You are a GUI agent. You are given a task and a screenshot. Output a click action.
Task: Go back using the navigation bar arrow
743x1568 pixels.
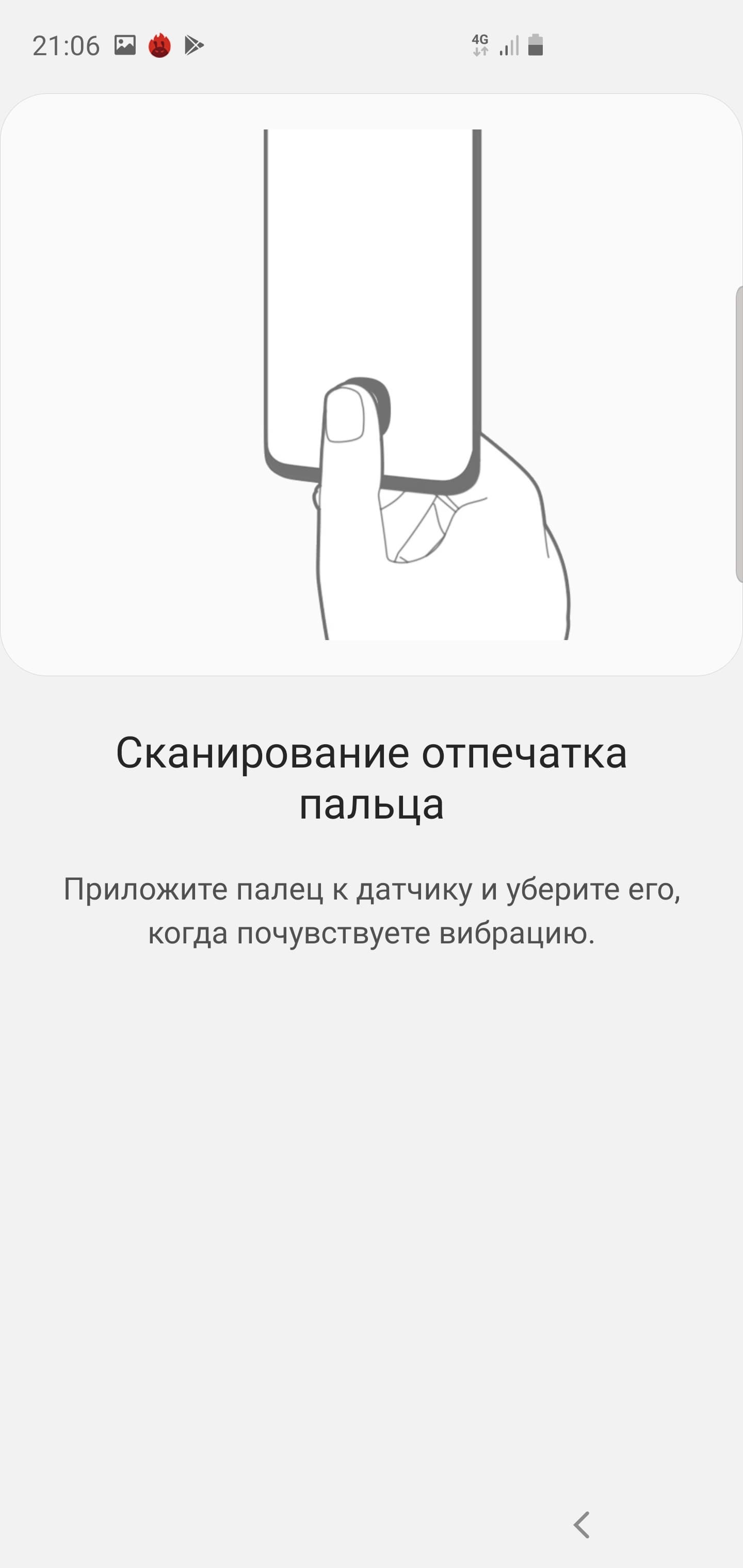click(582, 1524)
